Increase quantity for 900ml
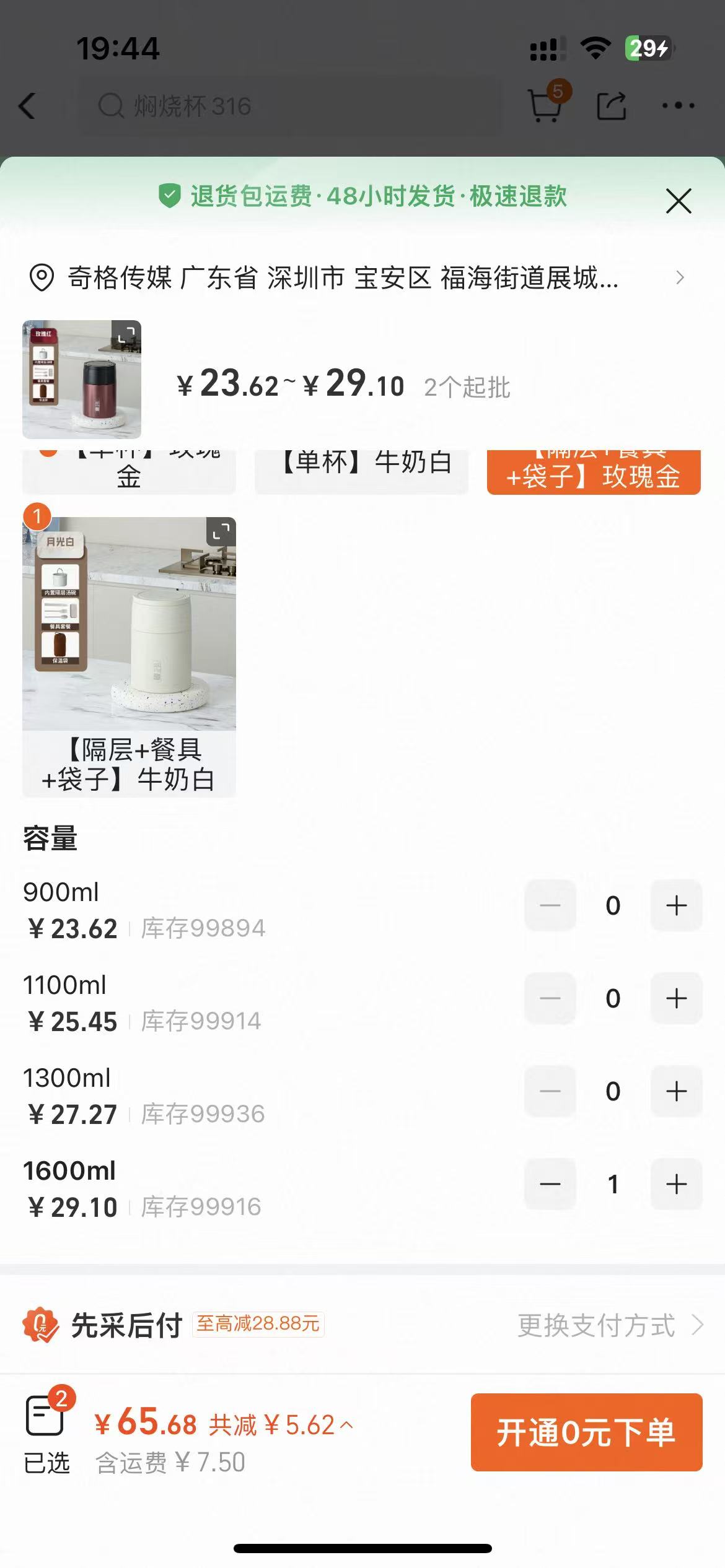 676,906
